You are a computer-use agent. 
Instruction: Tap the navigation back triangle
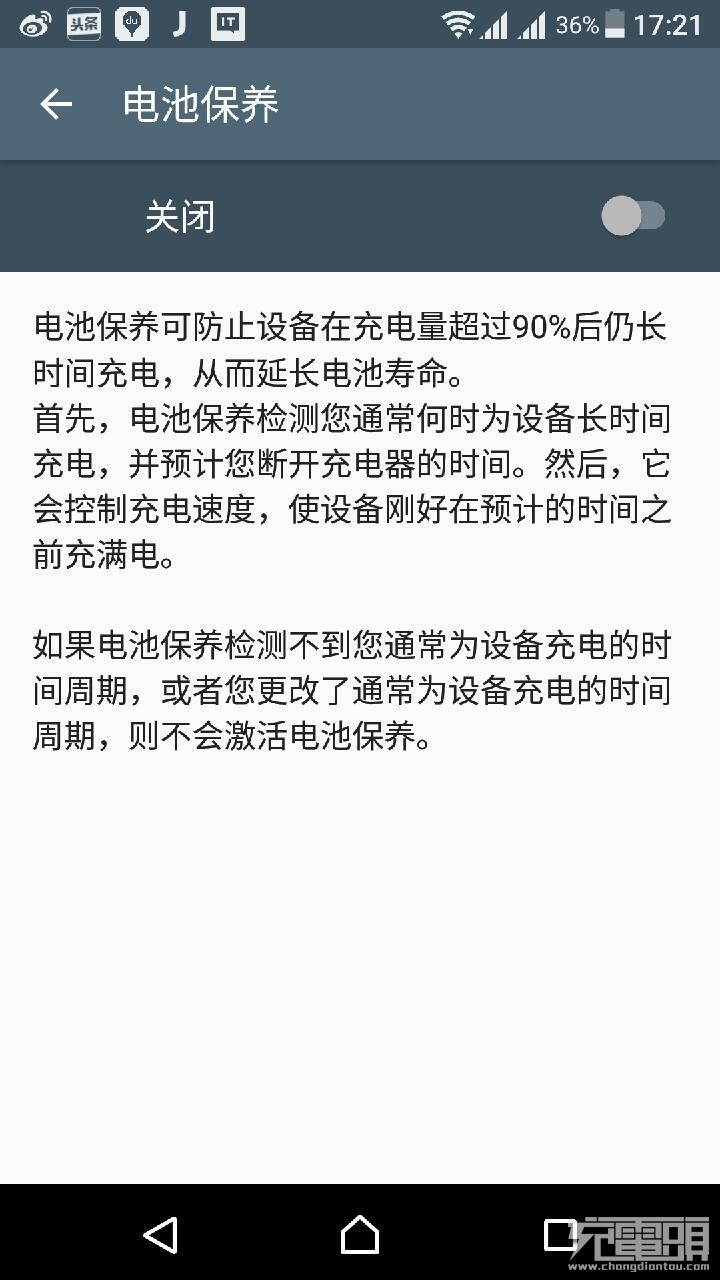point(160,1236)
